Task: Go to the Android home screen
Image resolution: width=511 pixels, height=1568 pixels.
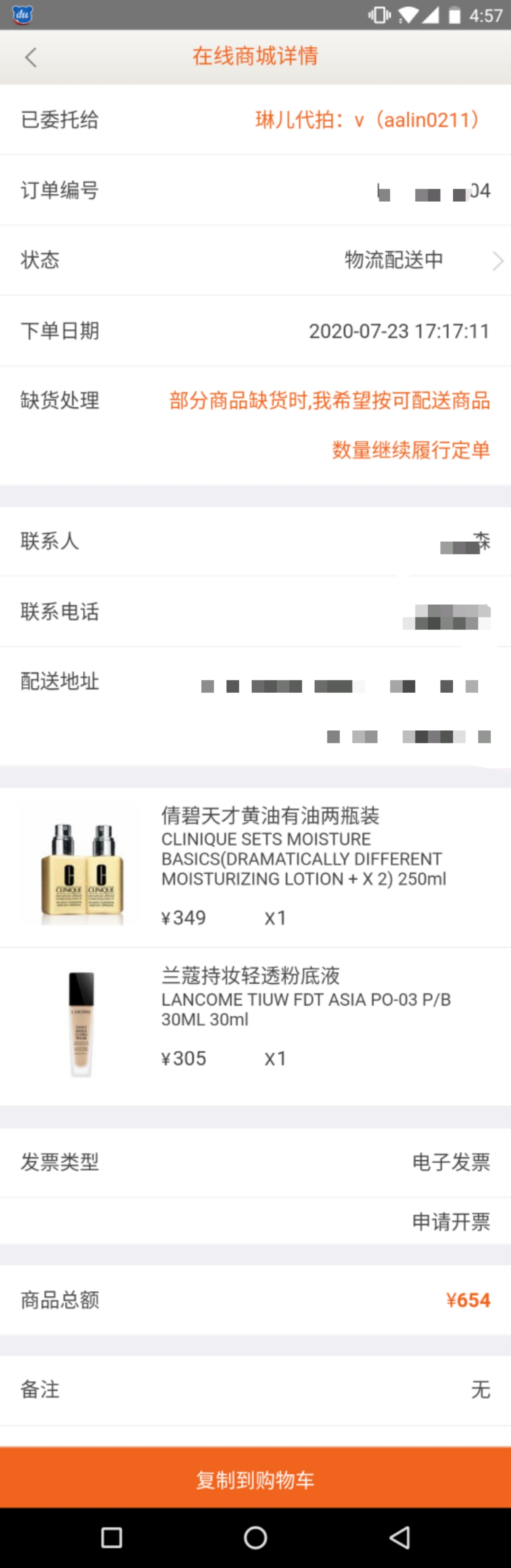Action: click(x=255, y=1538)
